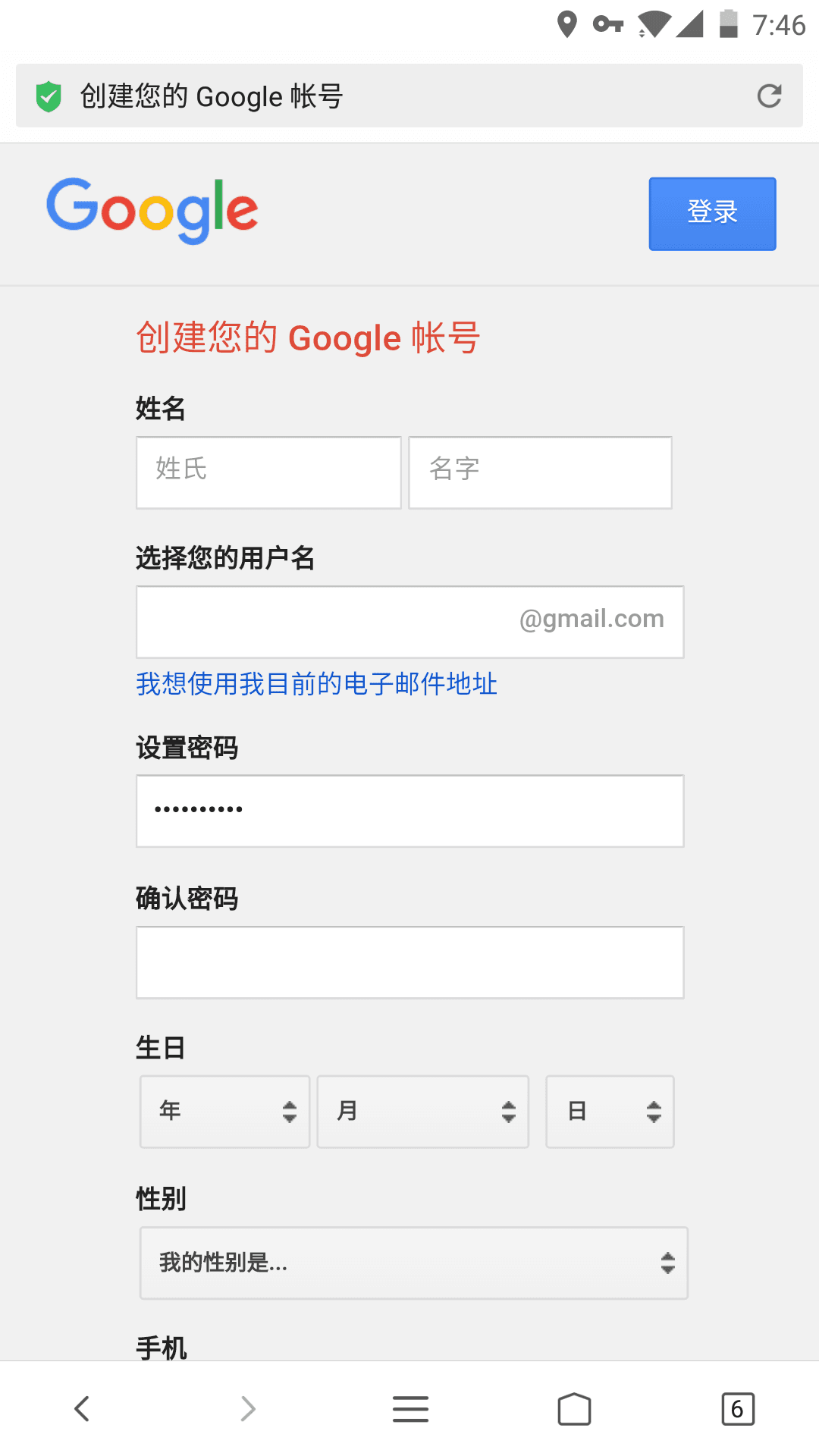Screen dimensions: 819x1456
Task: Open 我想使用我目前的电子邮件地址 link
Action: [x=317, y=684]
